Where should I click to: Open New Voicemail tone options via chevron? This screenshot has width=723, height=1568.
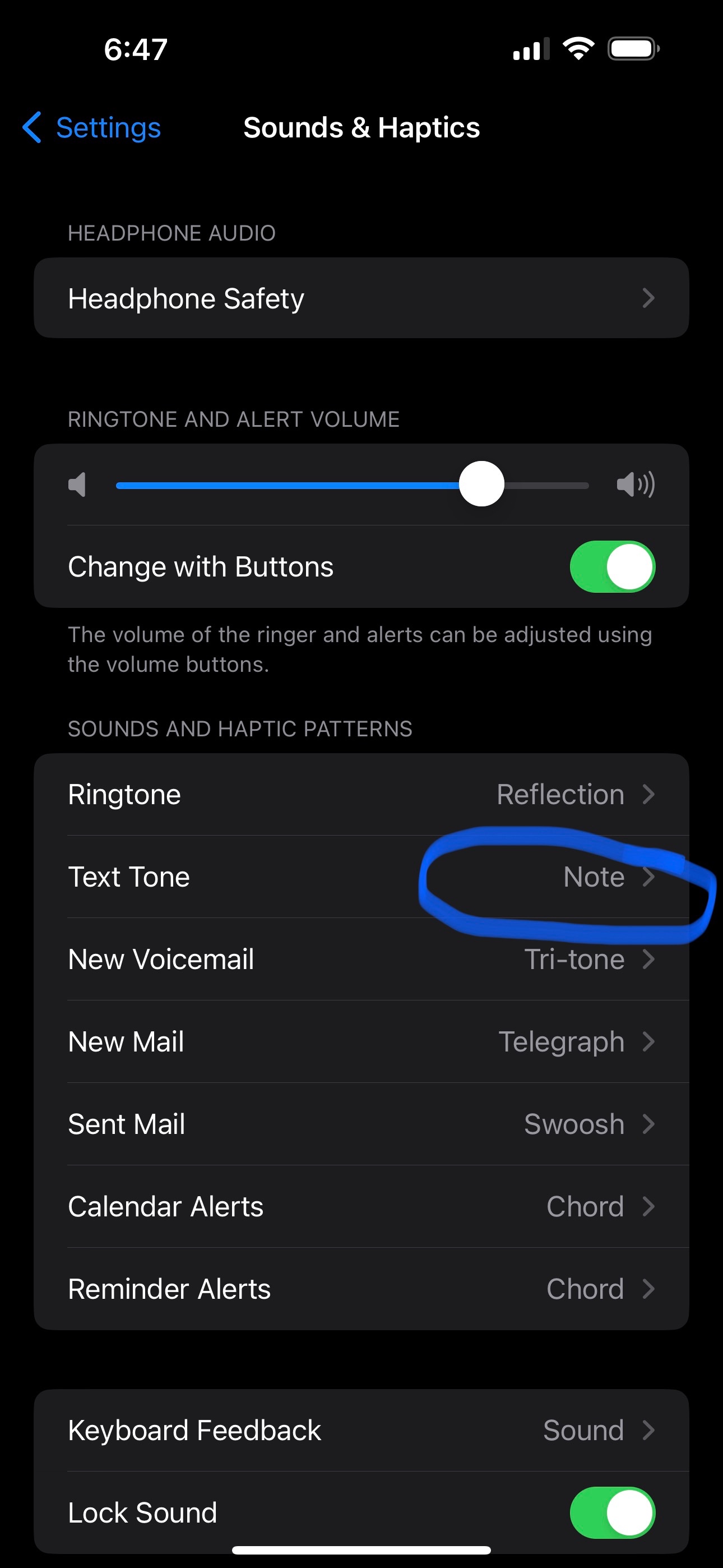[x=650, y=959]
